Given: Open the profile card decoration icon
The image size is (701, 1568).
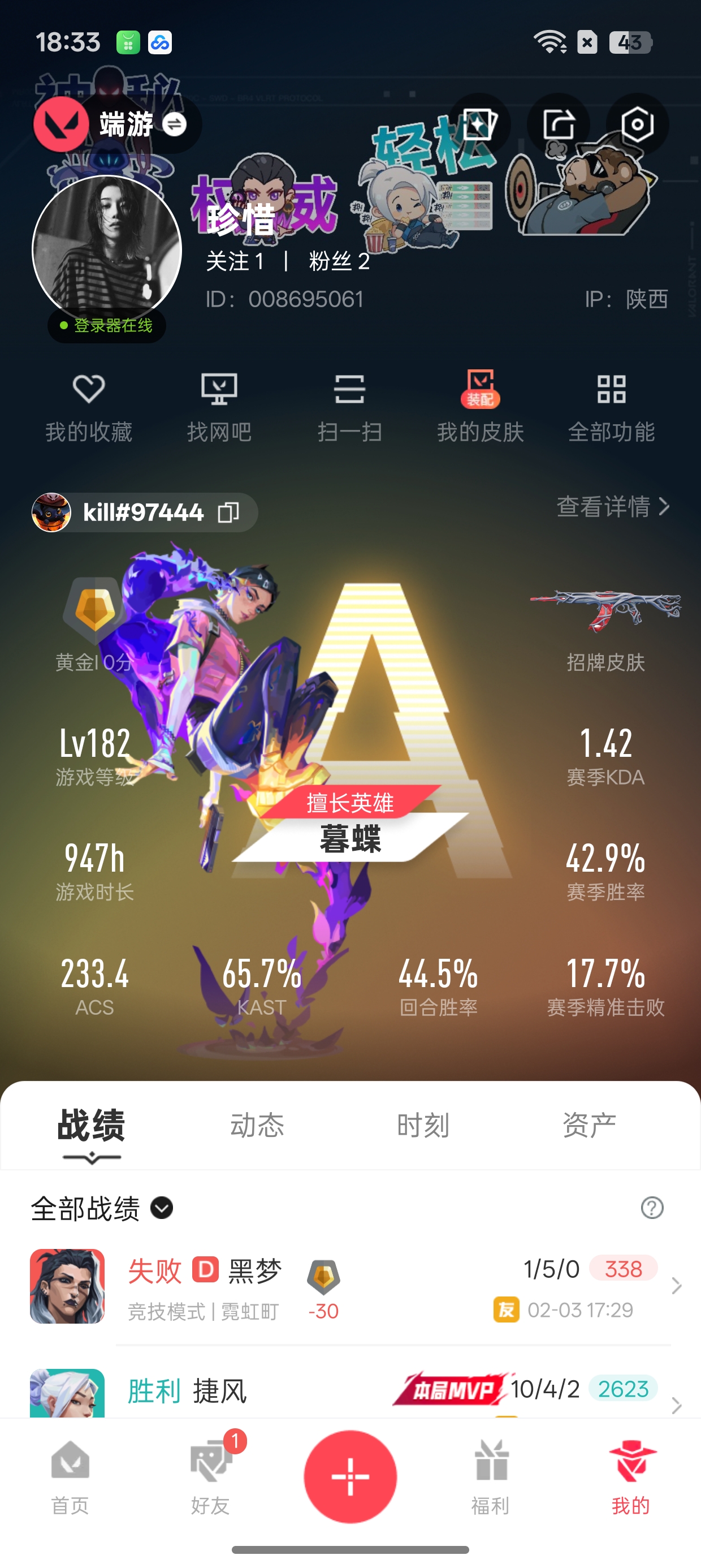Looking at the screenshot, I should pyautogui.click(x=479, y=124).
